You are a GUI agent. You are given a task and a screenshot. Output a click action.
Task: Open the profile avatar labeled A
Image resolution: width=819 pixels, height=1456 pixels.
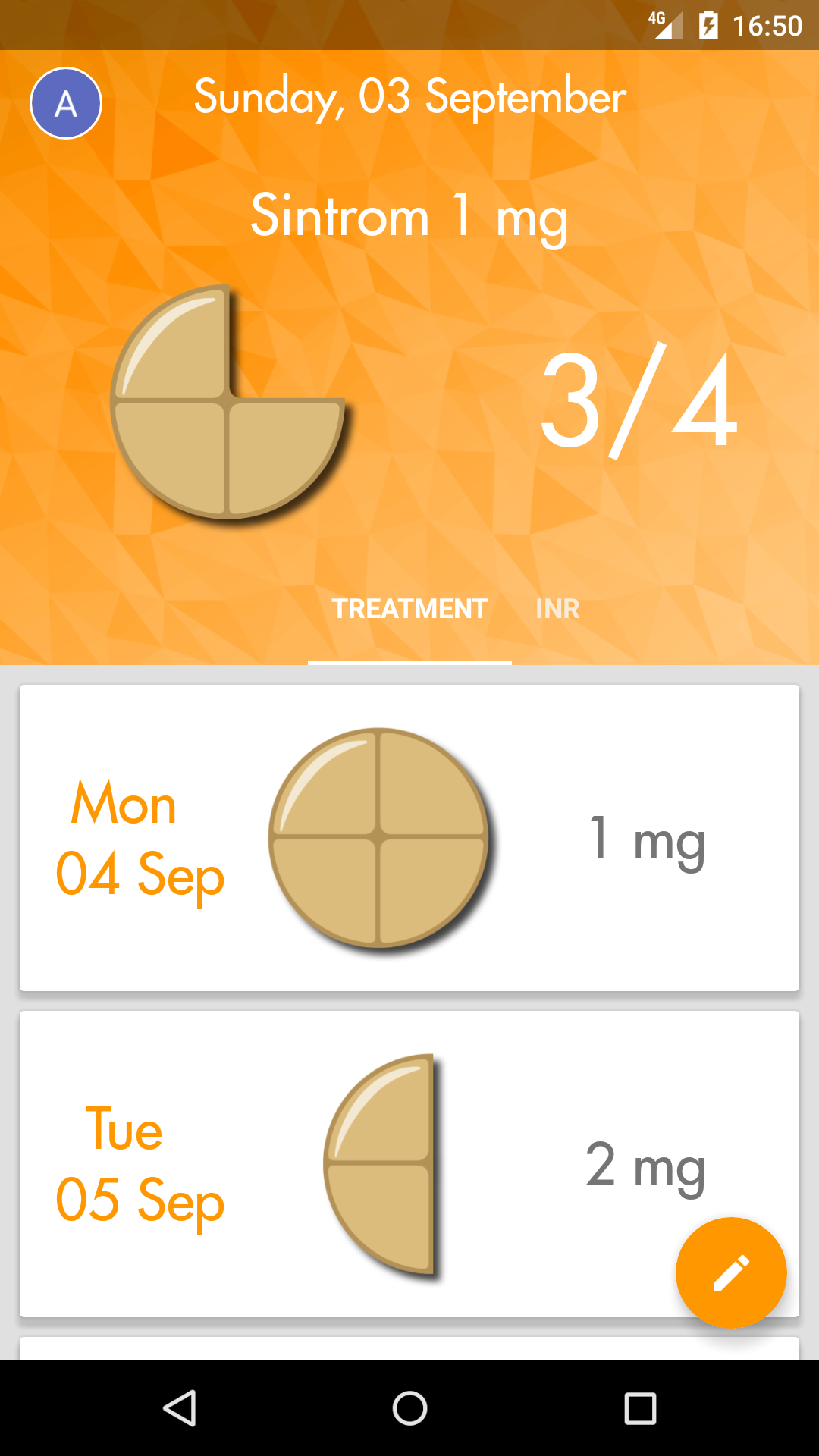tap(66, 103)
